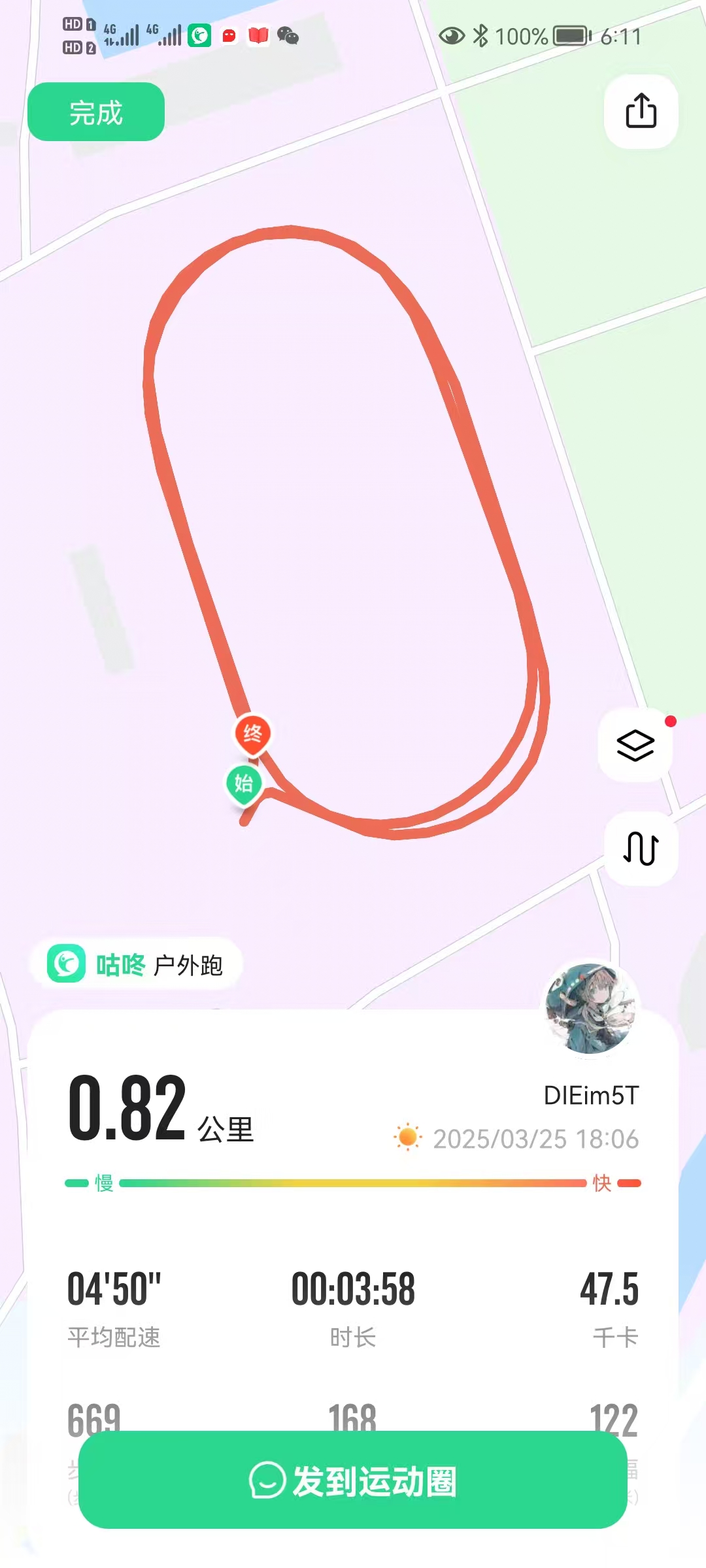Post the run via 发到运动圈
The width and height of the screenshot is (706, 1568).
coord(353,1480)
